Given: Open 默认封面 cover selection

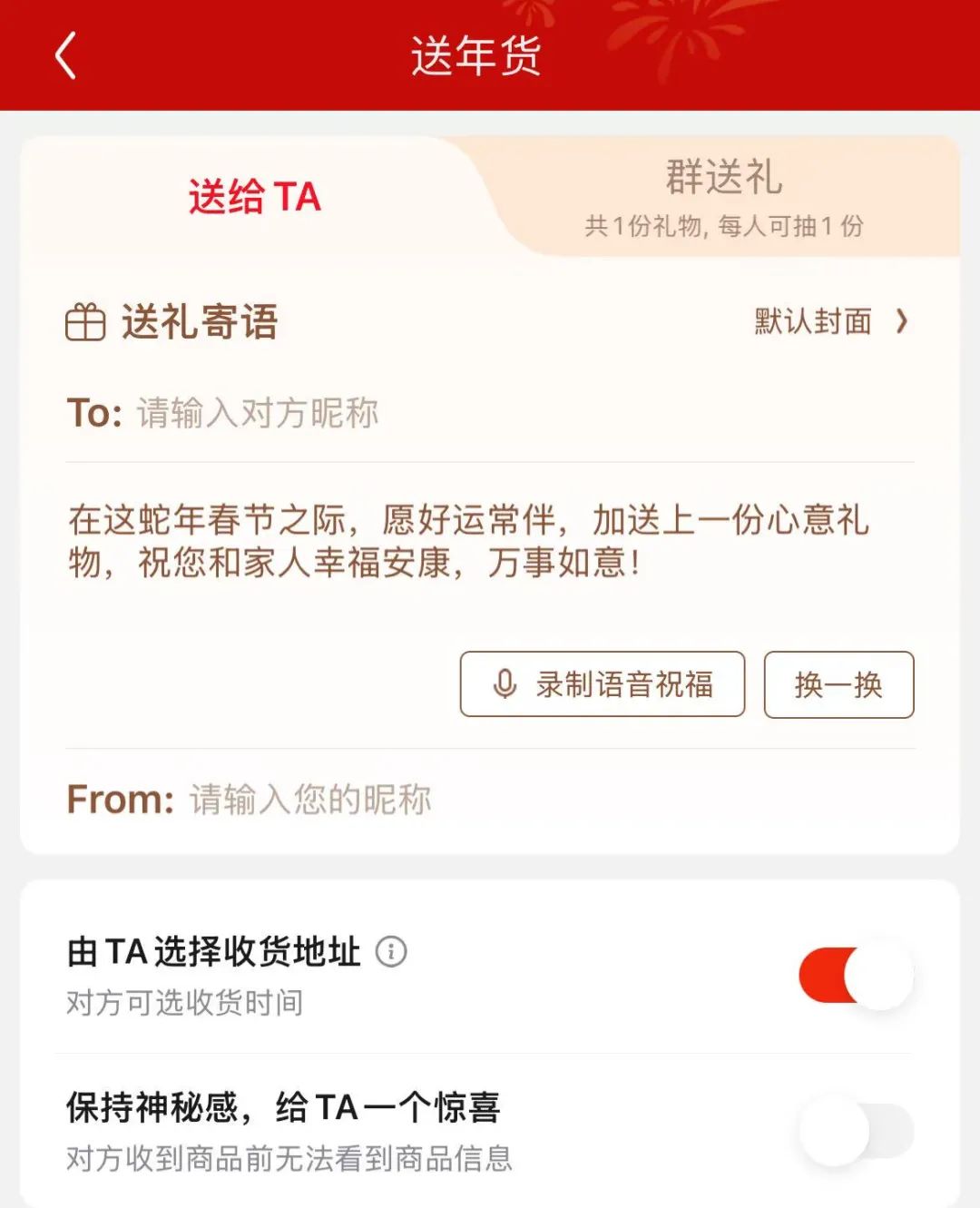Looking at the screenshot, I should (x=829, y=321).
